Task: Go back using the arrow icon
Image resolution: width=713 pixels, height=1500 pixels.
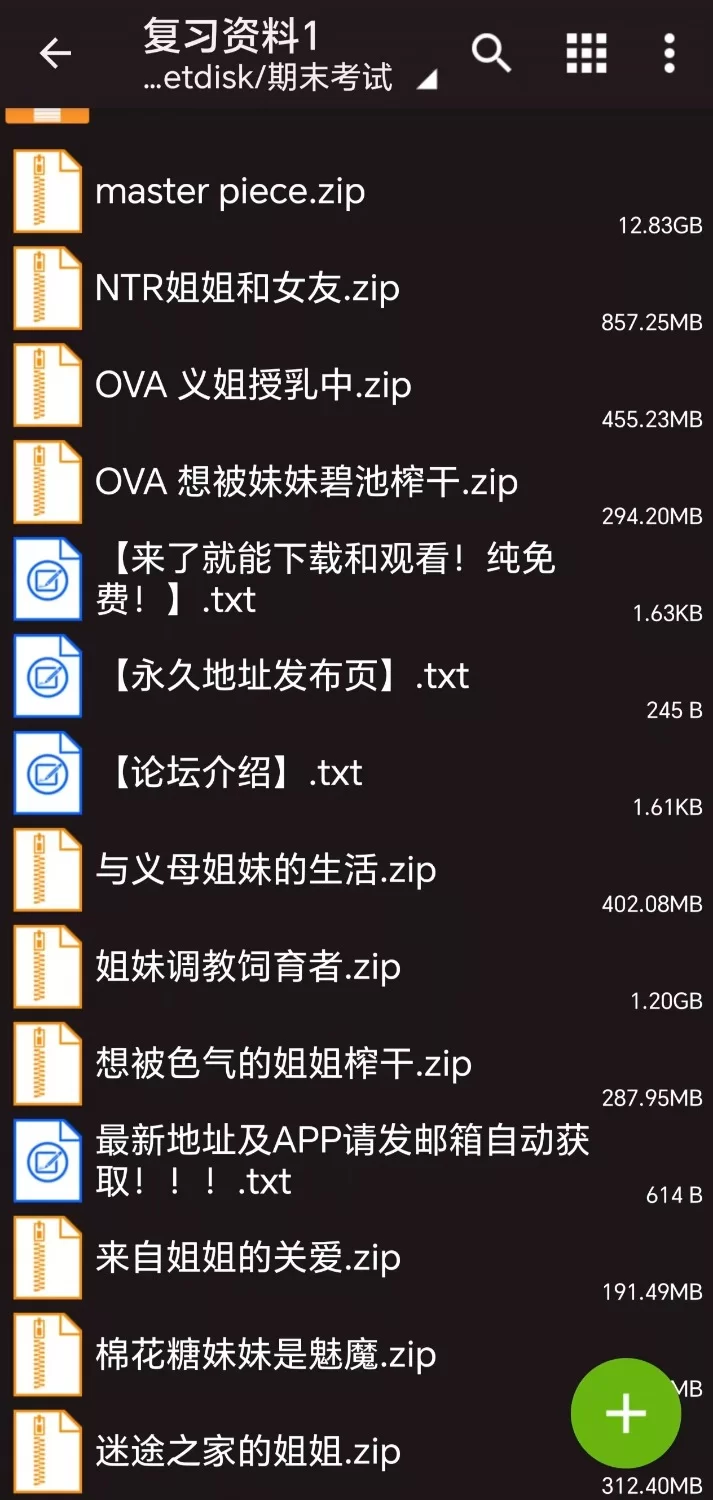Action: pos(55,53)
